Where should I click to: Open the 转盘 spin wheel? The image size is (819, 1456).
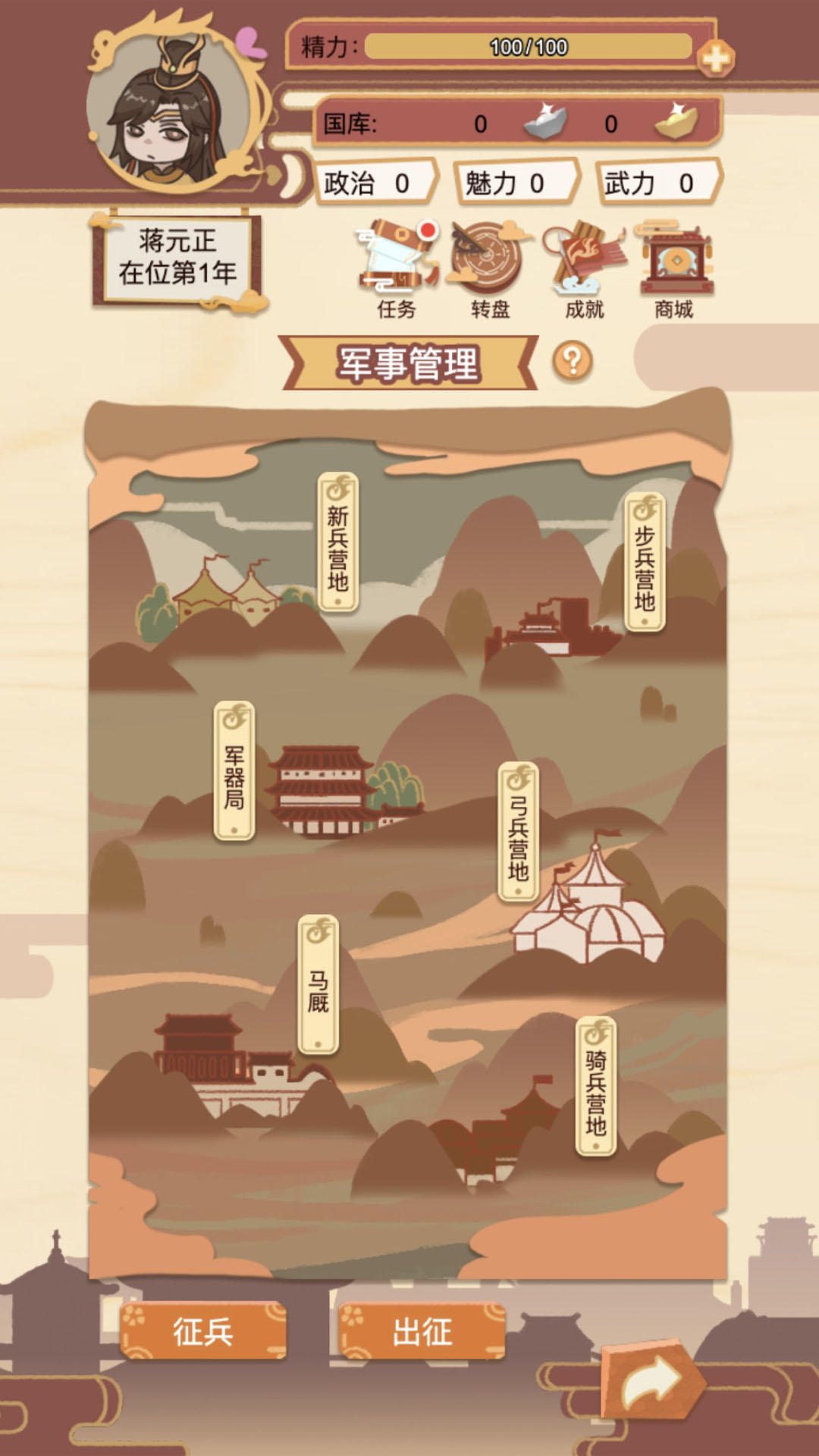pos(489,267)
